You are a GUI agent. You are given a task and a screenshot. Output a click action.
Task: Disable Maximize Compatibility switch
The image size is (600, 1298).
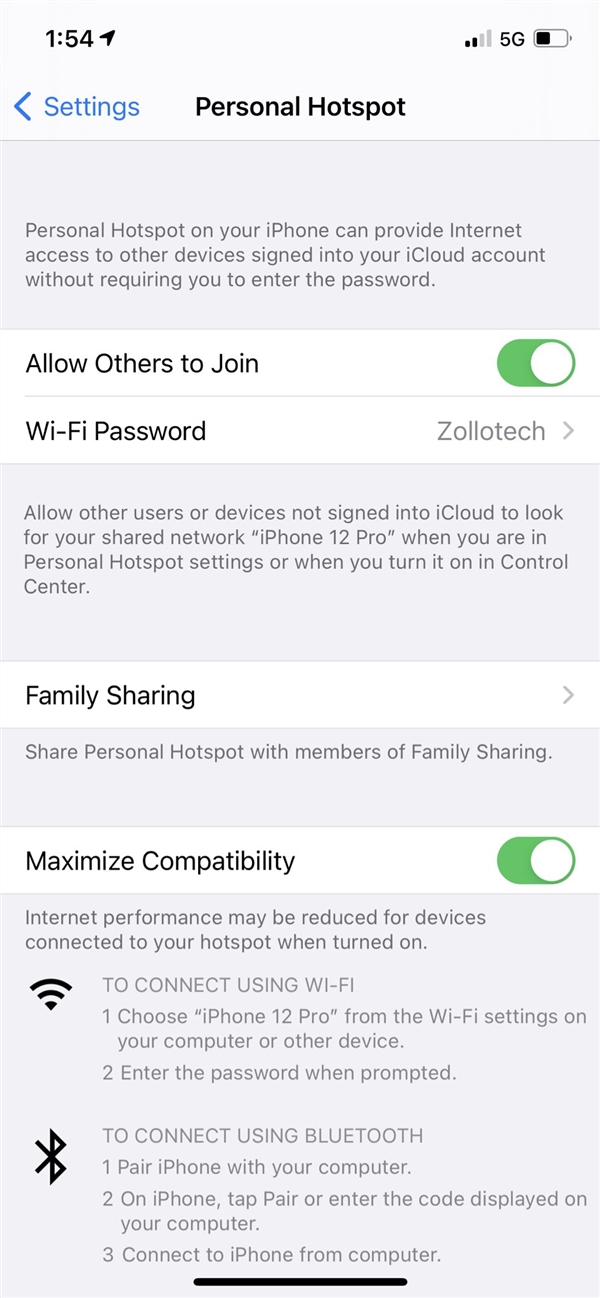536,861
